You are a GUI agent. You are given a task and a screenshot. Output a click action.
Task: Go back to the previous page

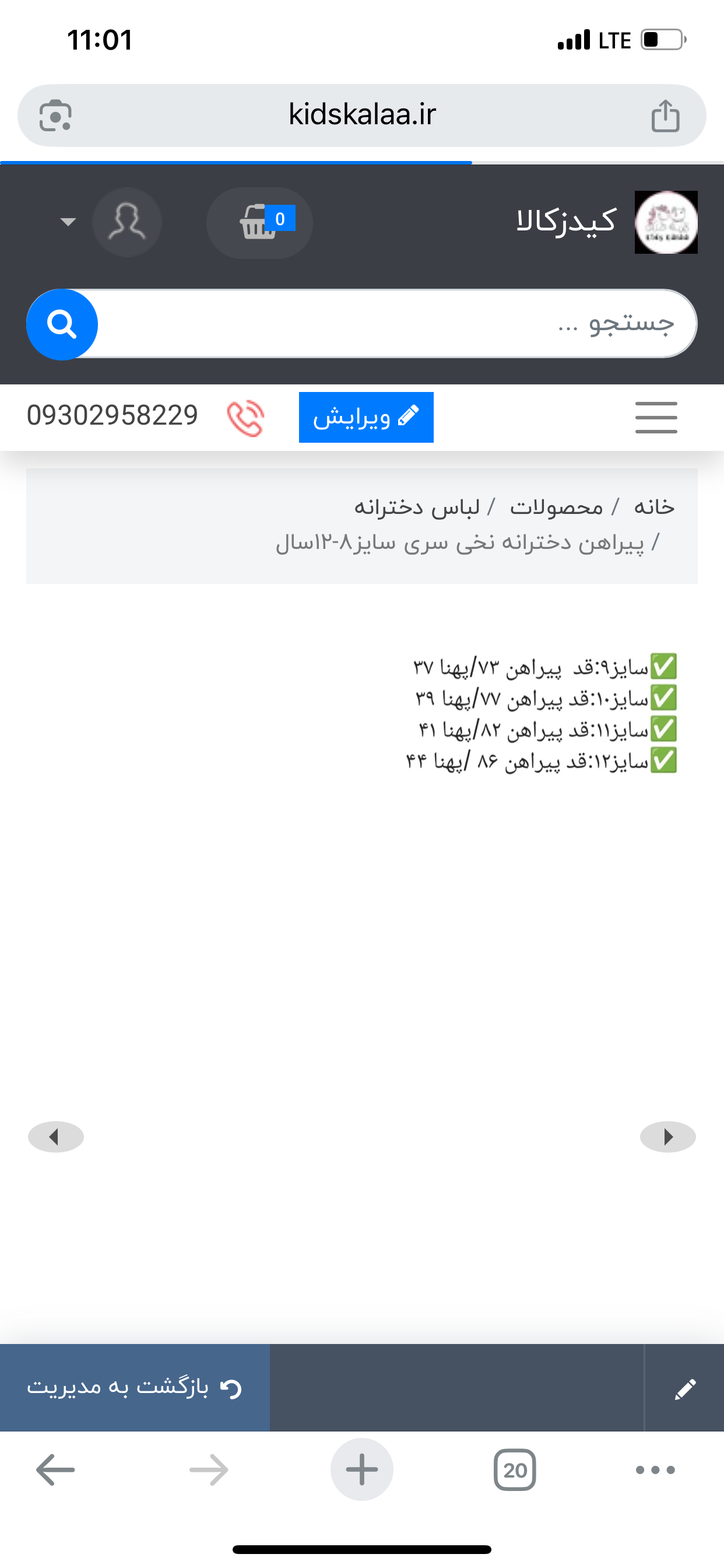tap(55, 1469)
